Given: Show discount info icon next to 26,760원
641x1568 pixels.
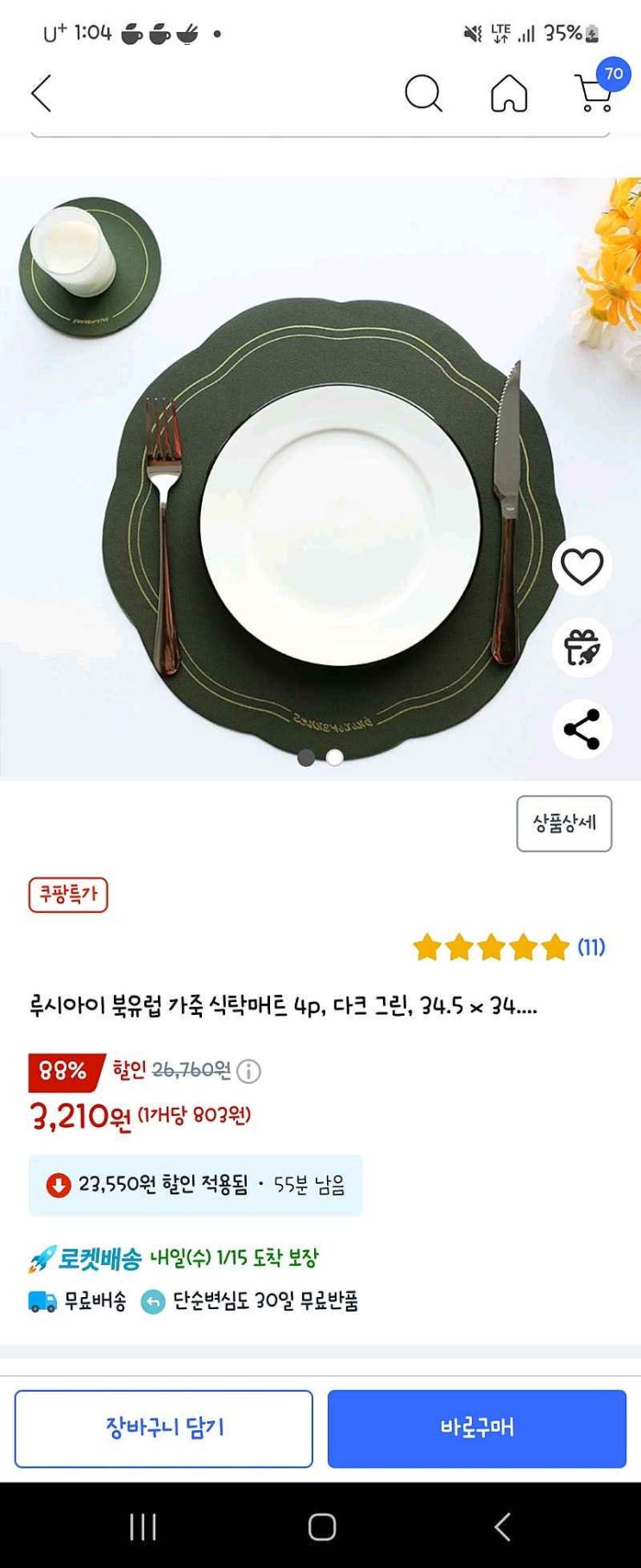Looking at the screenshot, I should [x=248, y=1071].
